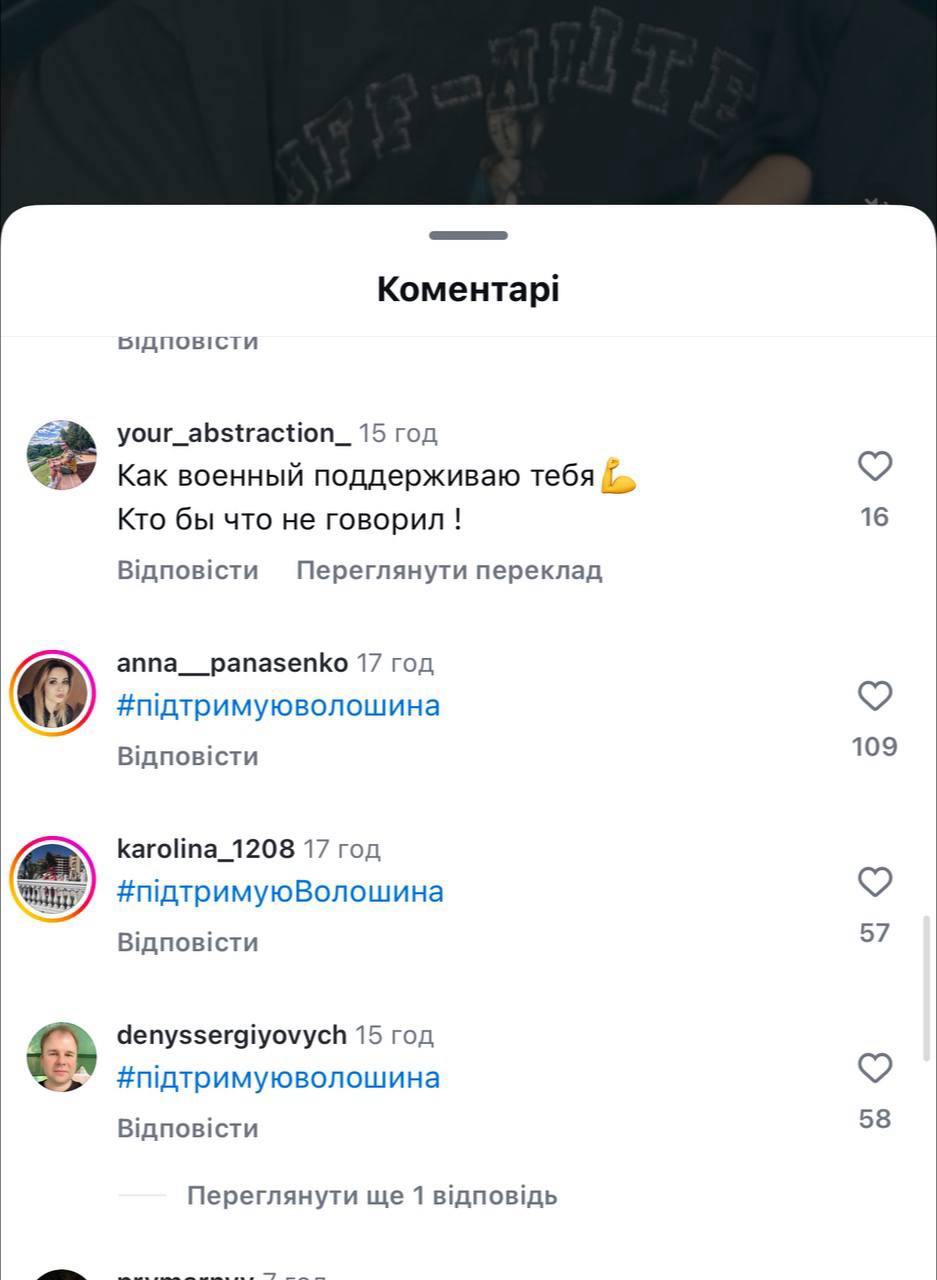Like anna__panasenko's comment
The width and height of the screenshot is (937, 1280).
click(x=874, y=696)
